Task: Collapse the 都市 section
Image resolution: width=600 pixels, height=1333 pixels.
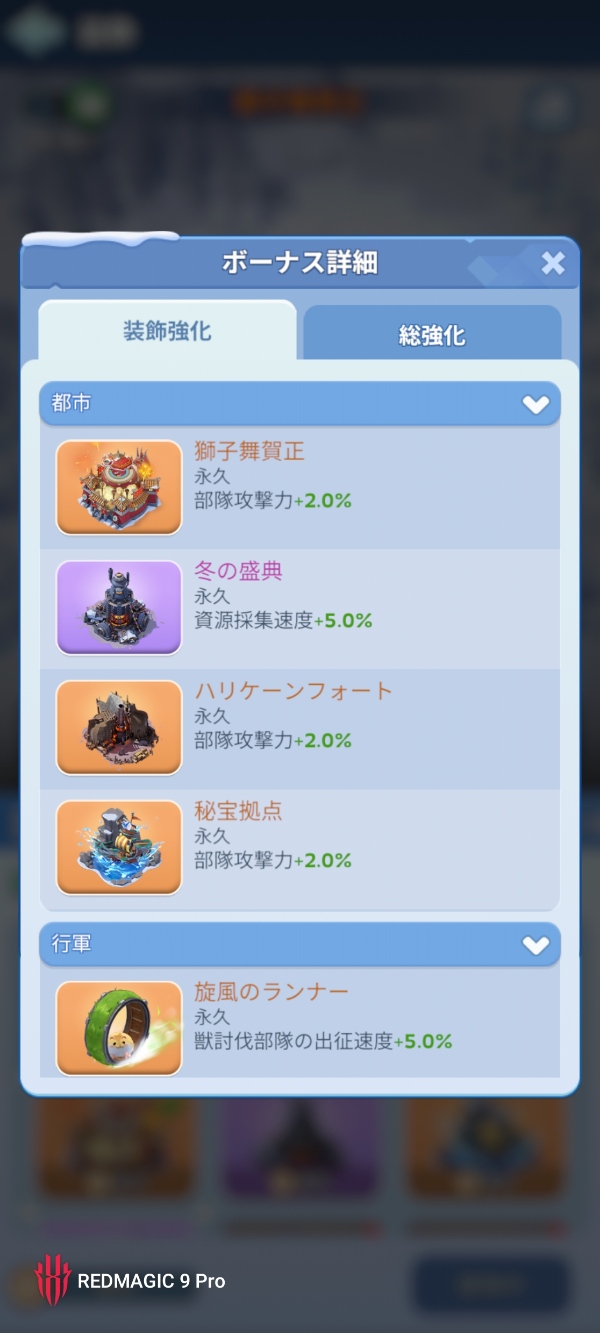Action: tap(535, 404)
